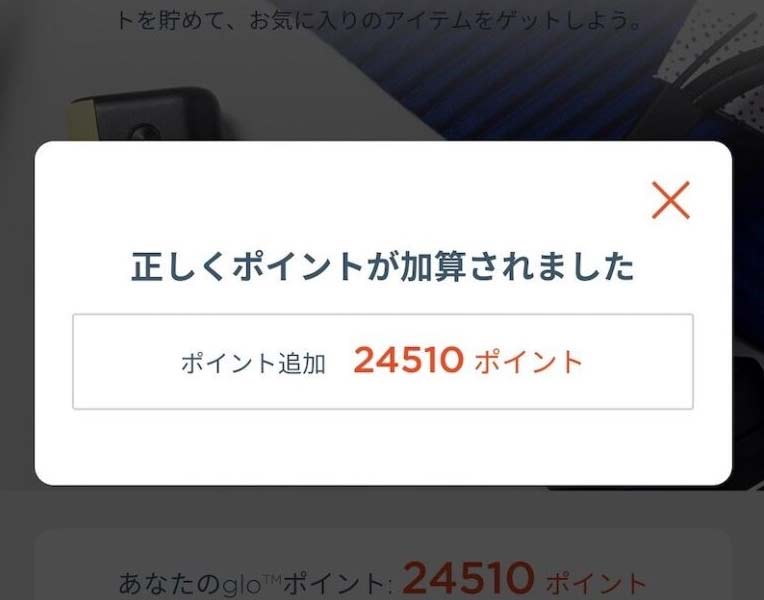764x600 pixels.
Task: Close the points added dialog
Action: (670, 200)
